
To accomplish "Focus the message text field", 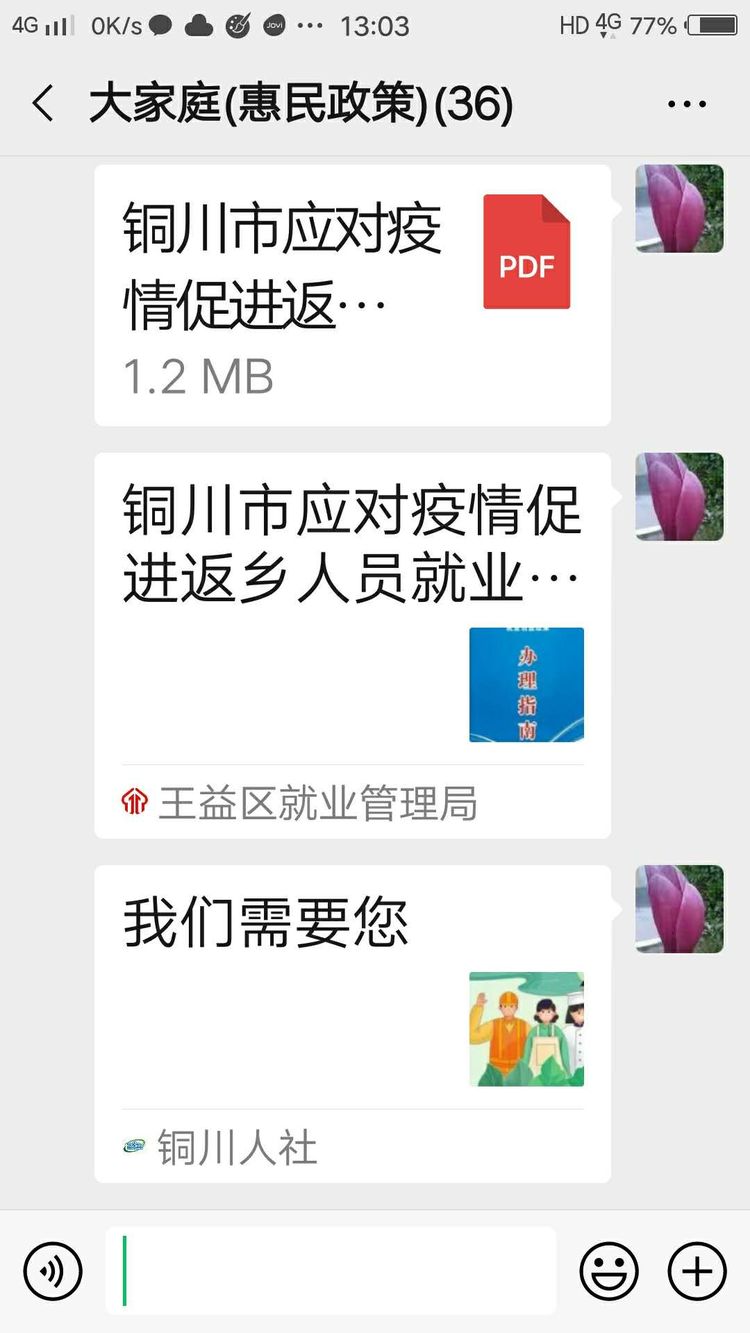I will coord(330,1270).
